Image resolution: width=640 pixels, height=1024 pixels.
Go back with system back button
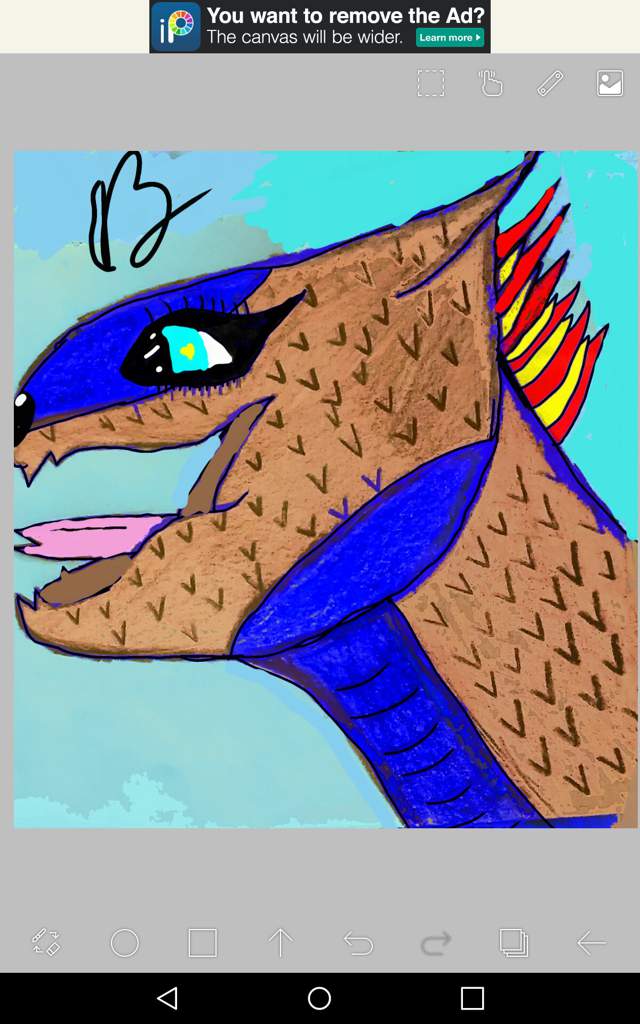(168, 998)
